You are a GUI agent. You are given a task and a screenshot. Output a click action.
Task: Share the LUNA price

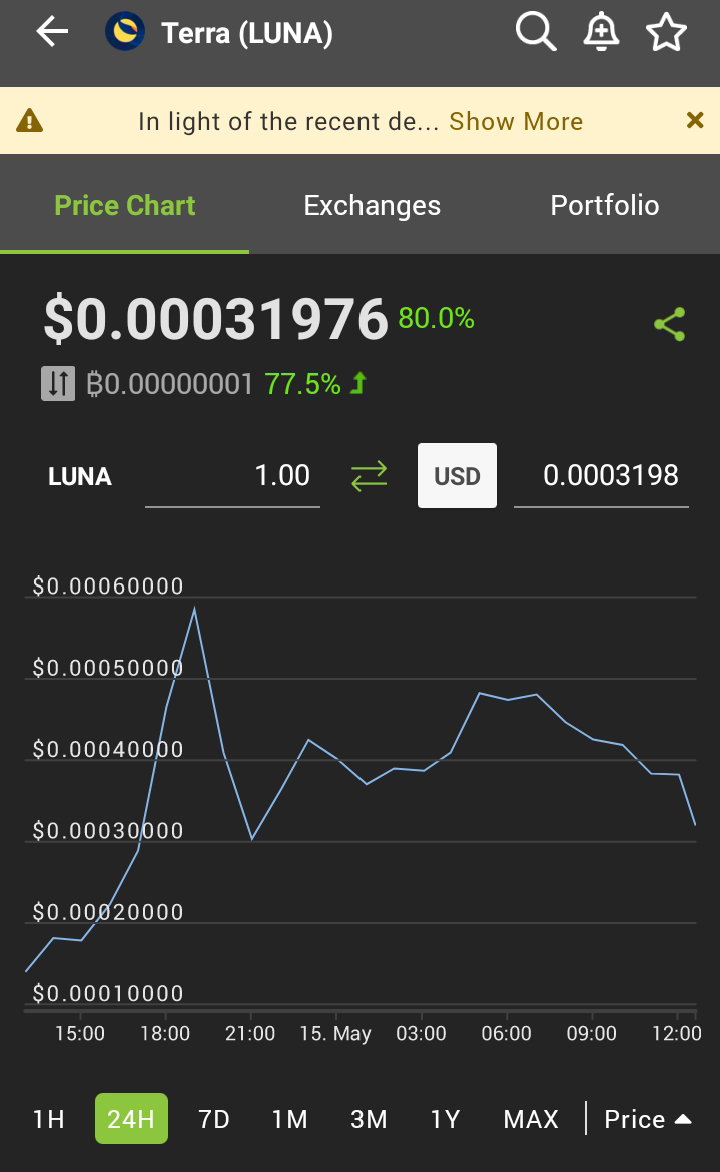coord(669,324)
